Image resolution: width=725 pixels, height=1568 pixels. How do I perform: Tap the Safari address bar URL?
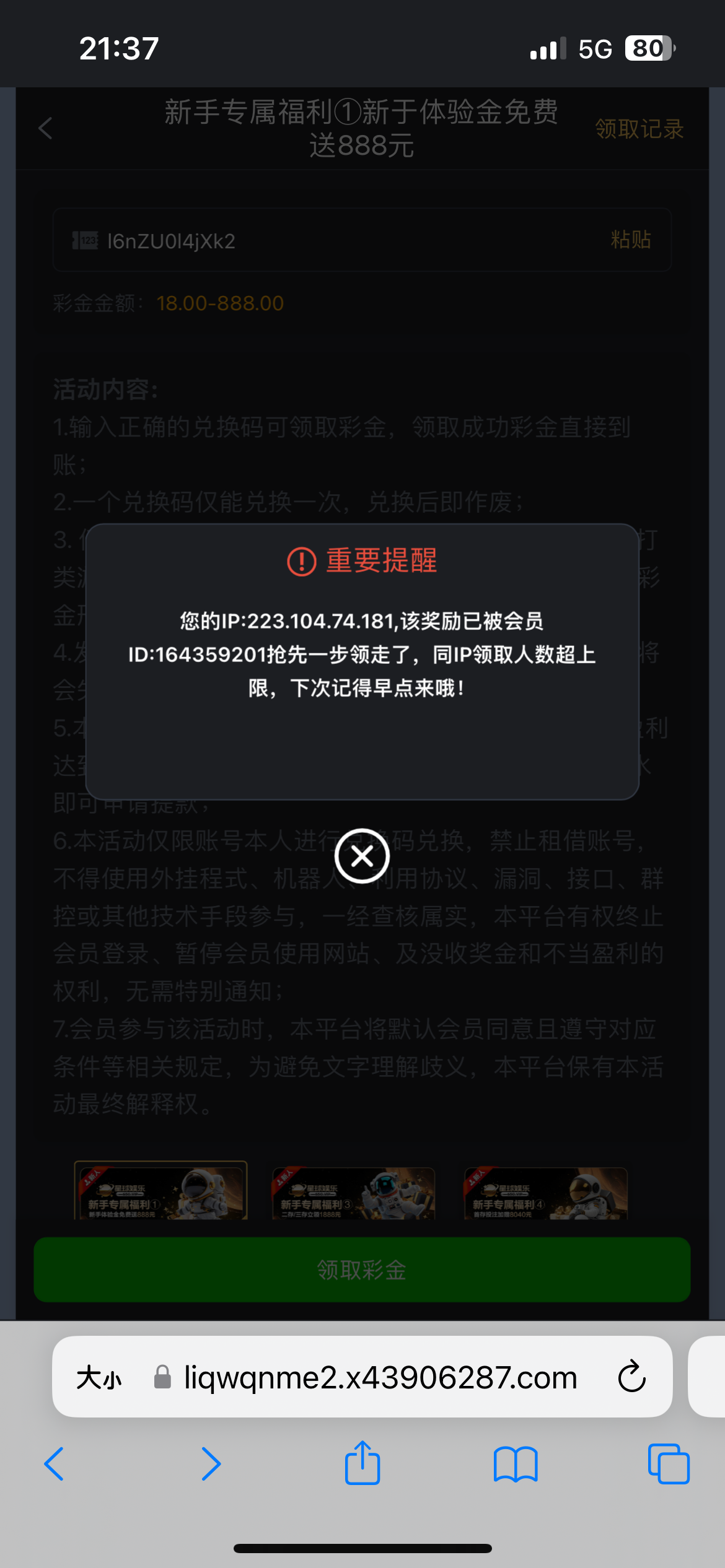(380, 1378)
